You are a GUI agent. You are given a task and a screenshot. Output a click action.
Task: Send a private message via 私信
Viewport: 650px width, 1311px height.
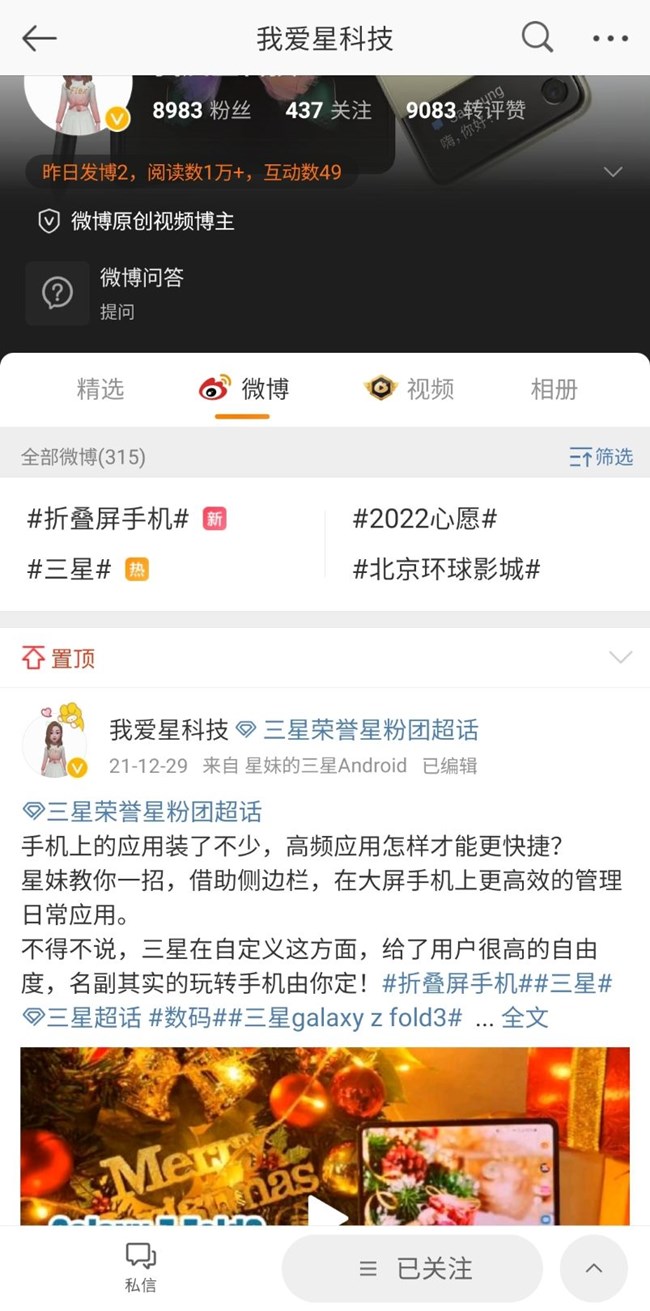141,1268
